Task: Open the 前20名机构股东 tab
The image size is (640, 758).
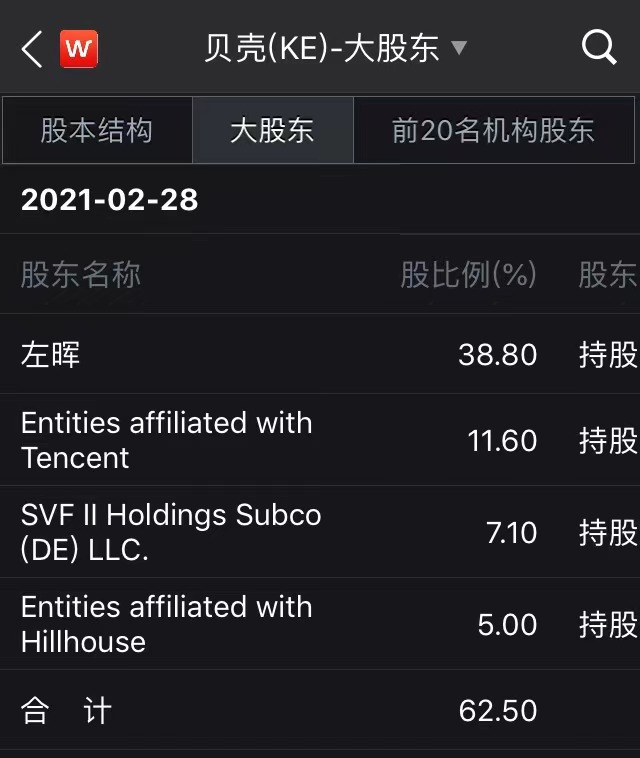Action: [494, 130]
